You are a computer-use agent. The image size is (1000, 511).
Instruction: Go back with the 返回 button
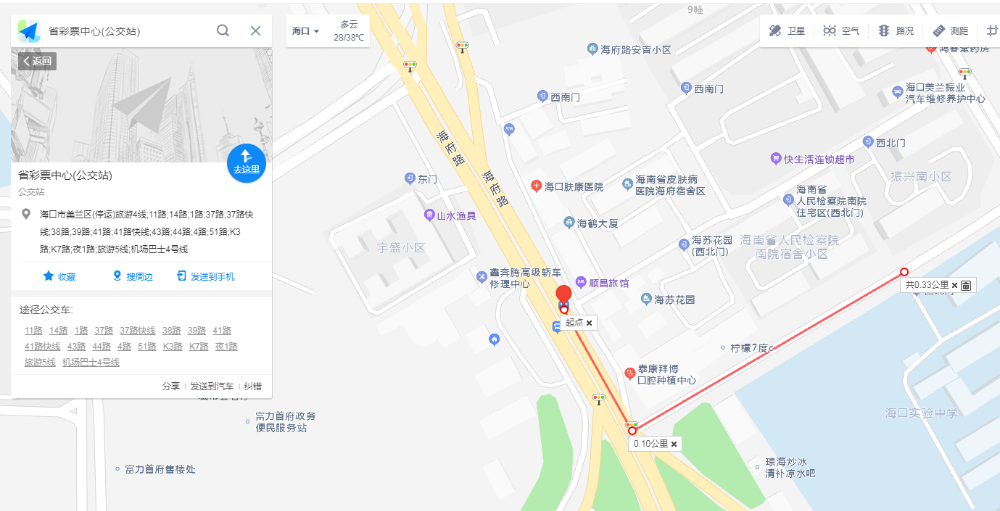pyautogui.click(x=36, y=61)
